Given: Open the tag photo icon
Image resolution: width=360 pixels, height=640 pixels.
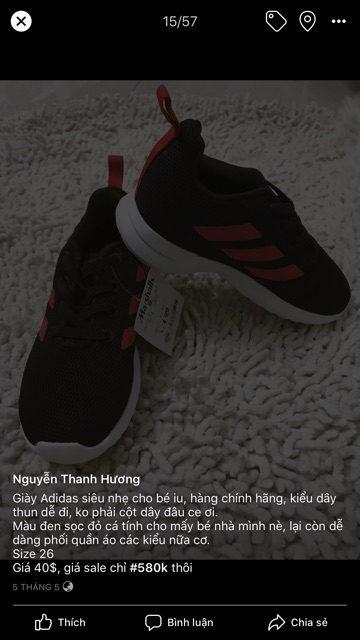Looking at the screenshot, I should coord(276,21).
